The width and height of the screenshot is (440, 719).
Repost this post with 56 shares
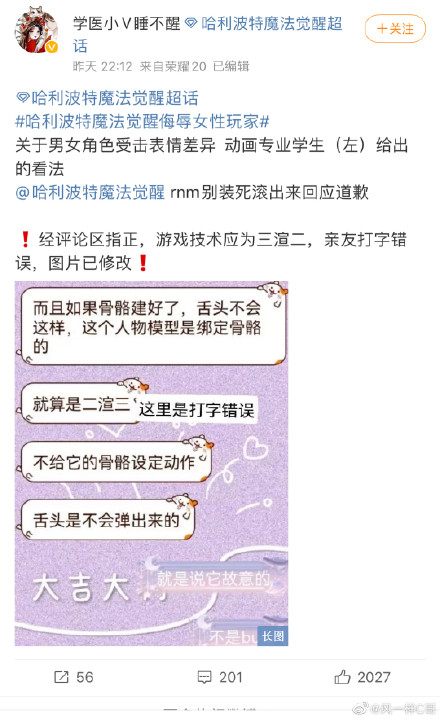coord(74,677)
